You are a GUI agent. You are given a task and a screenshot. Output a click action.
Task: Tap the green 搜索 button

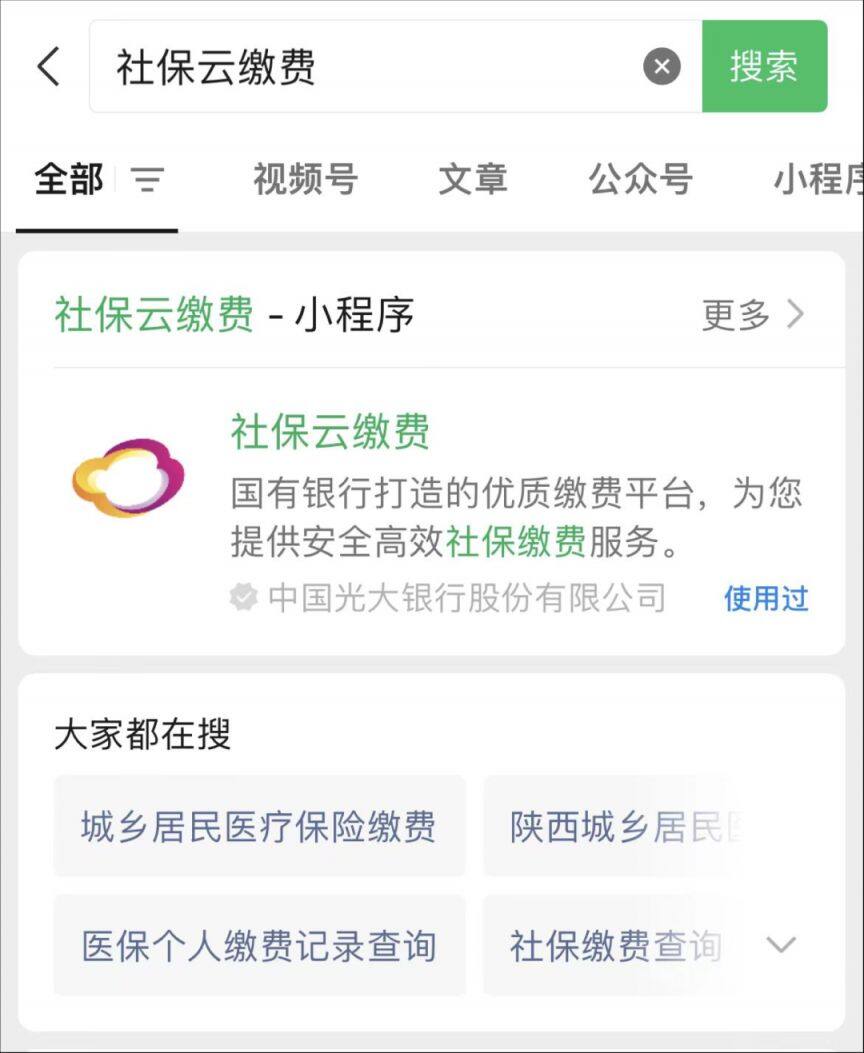tap(764, 67)
